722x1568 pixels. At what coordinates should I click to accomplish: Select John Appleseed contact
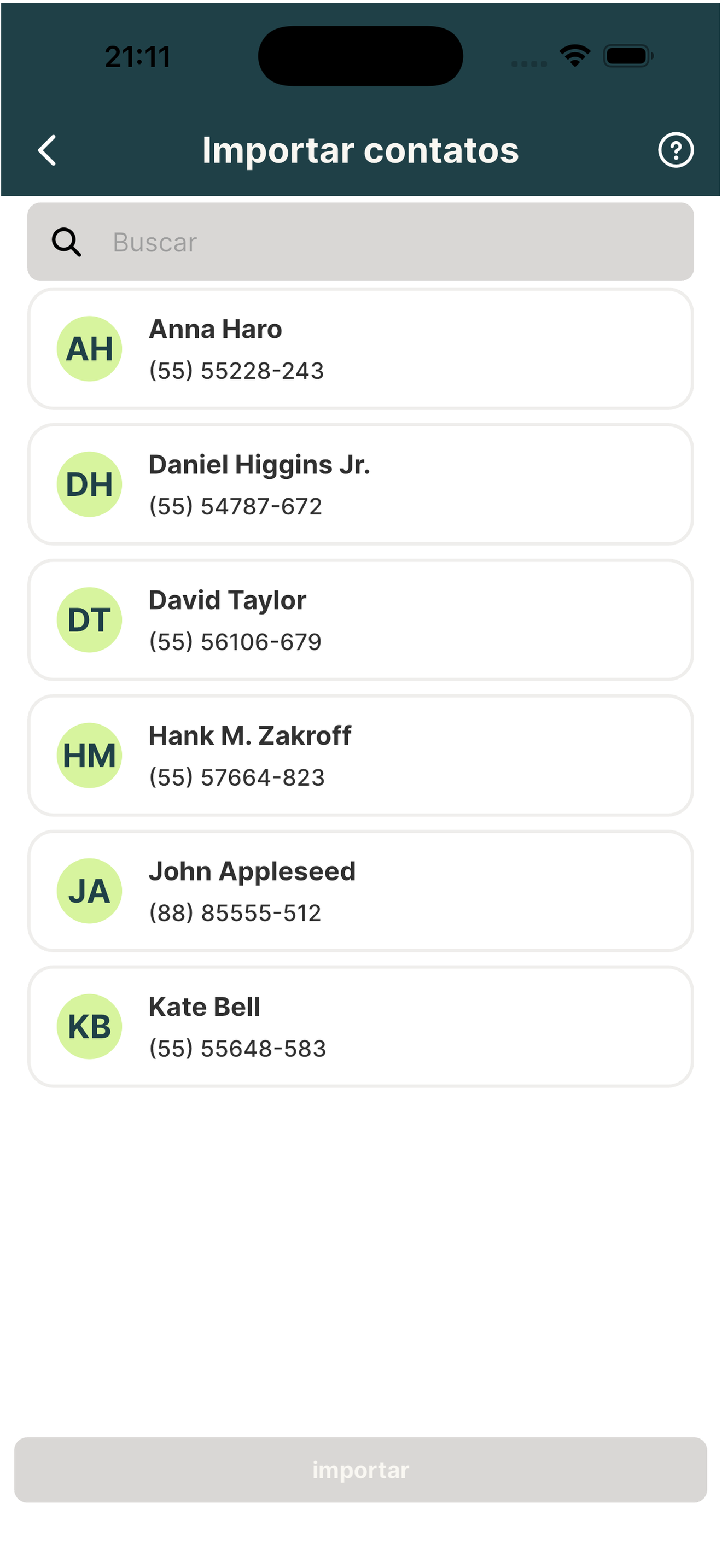tap(360, 891)
